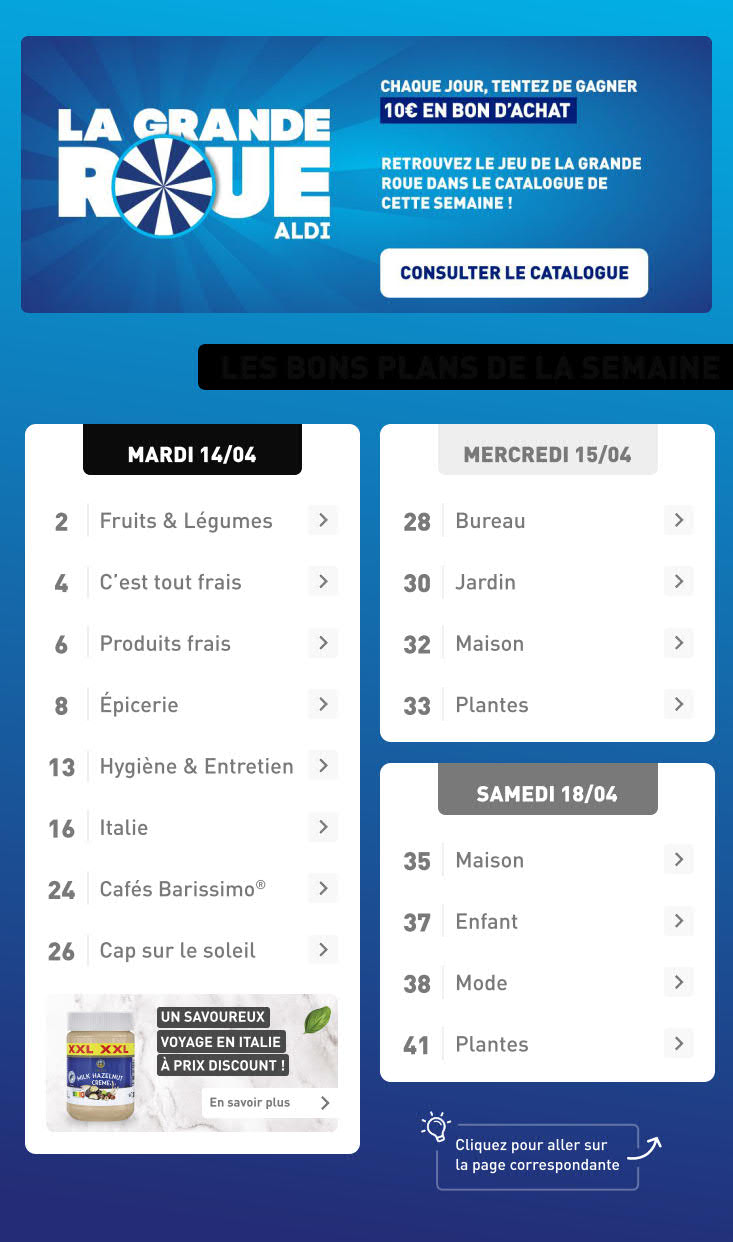Jump to the Épicerie section
This screenshot has width=733, height=1242.
[x=192, y=705]
